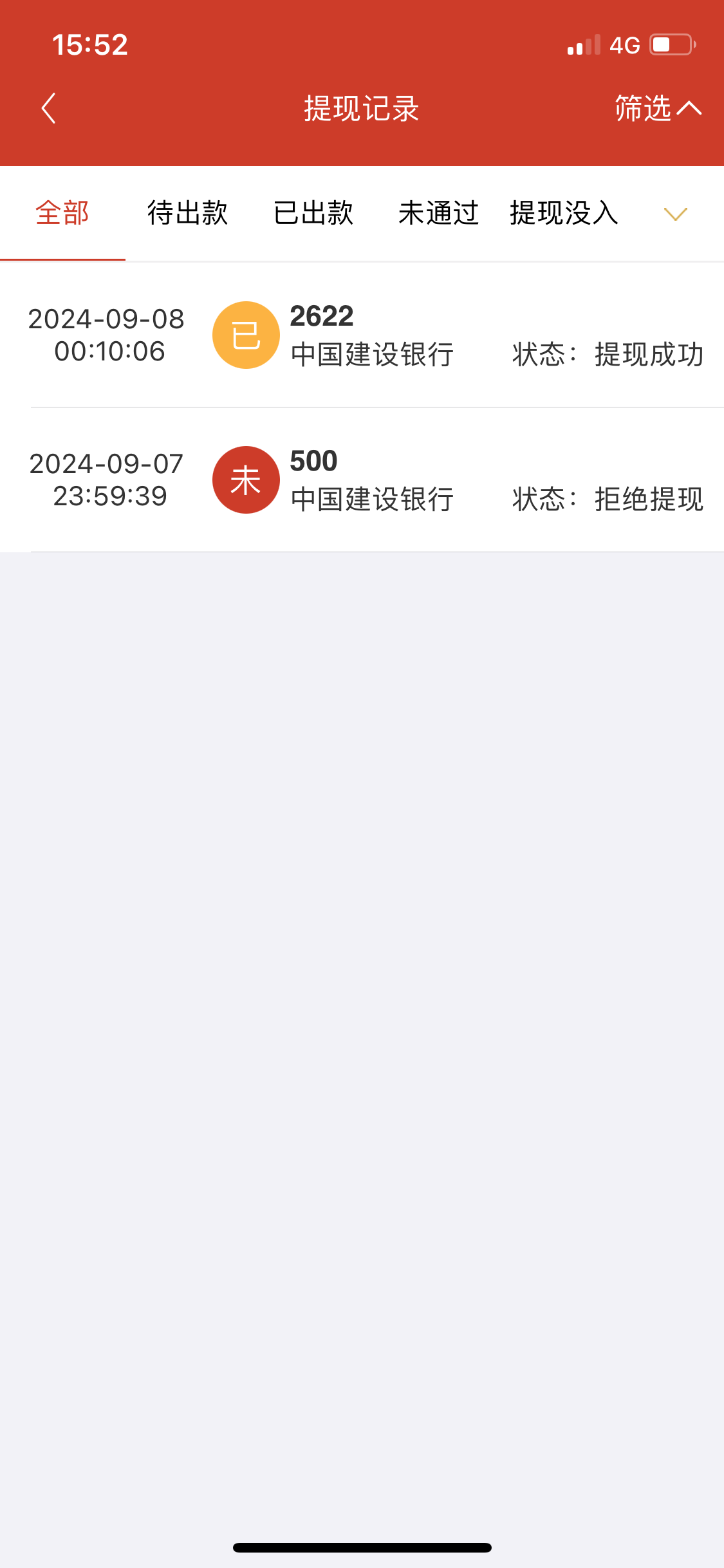Screen dimensions: 724x1568
Task: Switch to the 待出款 tab
Action: 186,213
